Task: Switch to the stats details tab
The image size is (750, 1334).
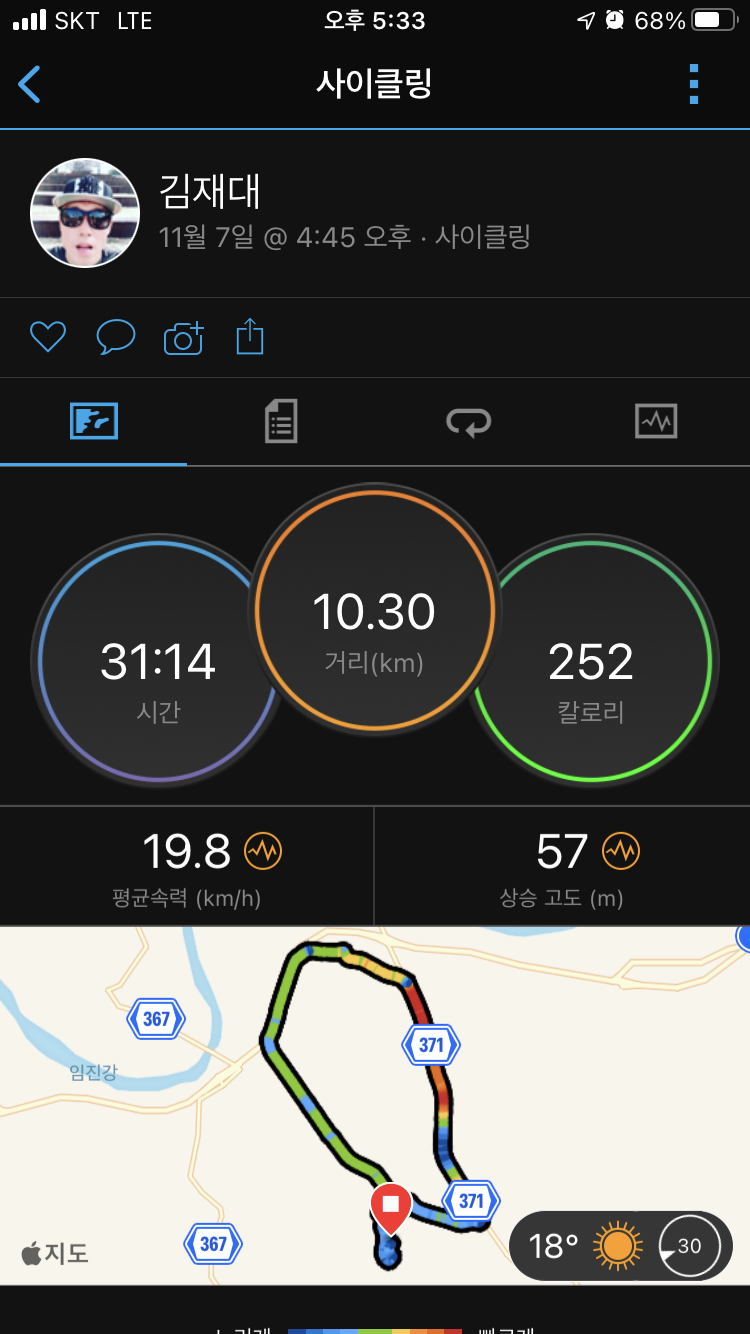Action: point(281,421)
